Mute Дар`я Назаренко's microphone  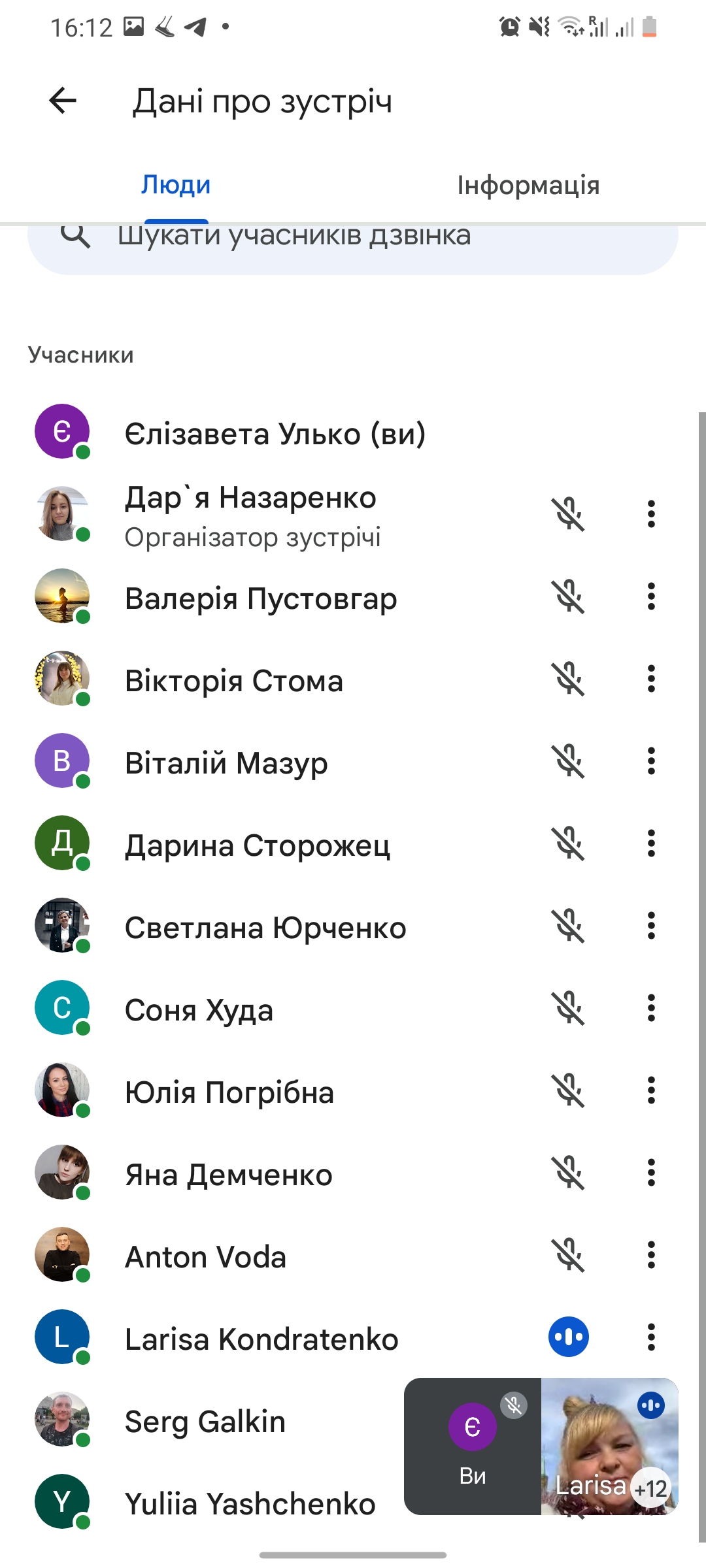[569, 514]
